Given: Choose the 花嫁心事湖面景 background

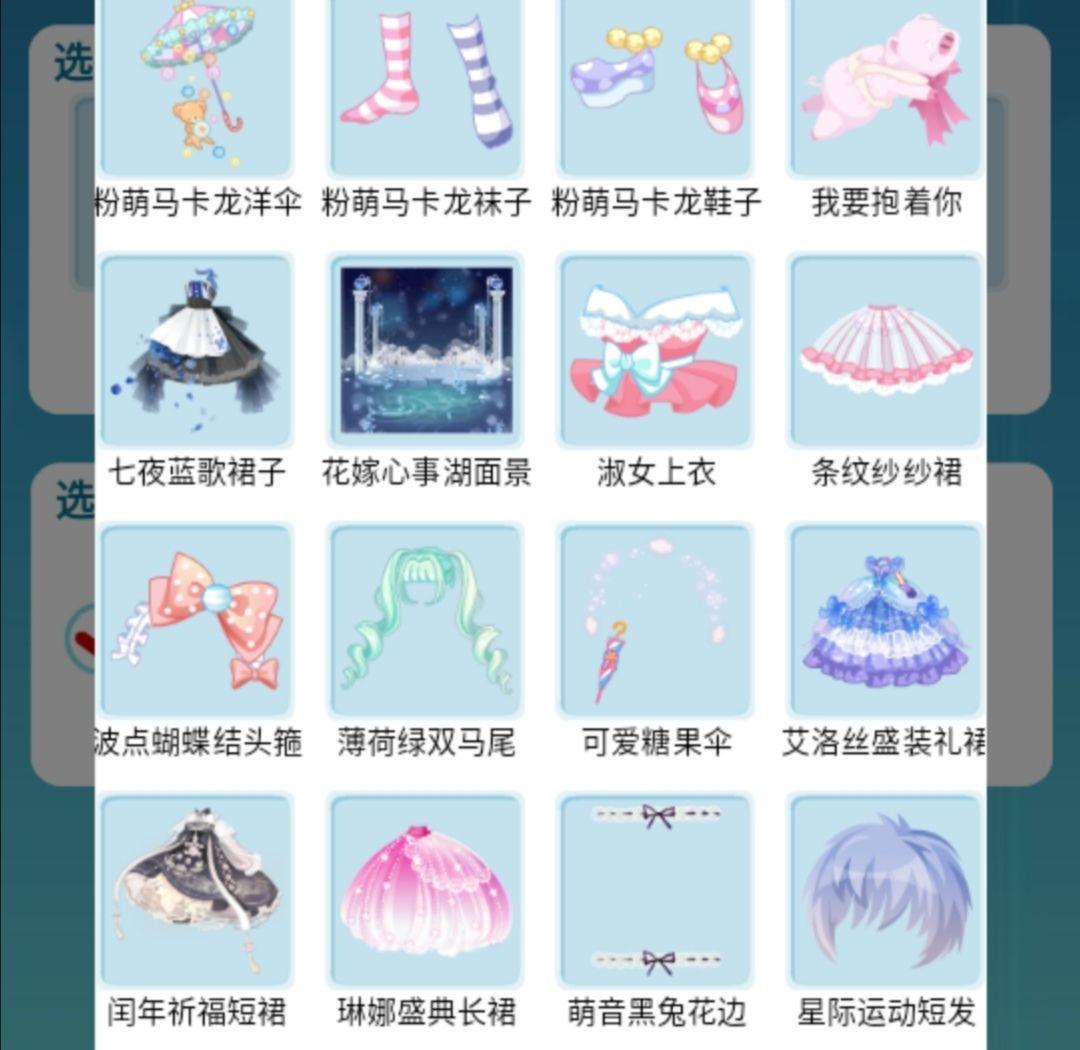Looking at the screenshot, I should (426, 350).
